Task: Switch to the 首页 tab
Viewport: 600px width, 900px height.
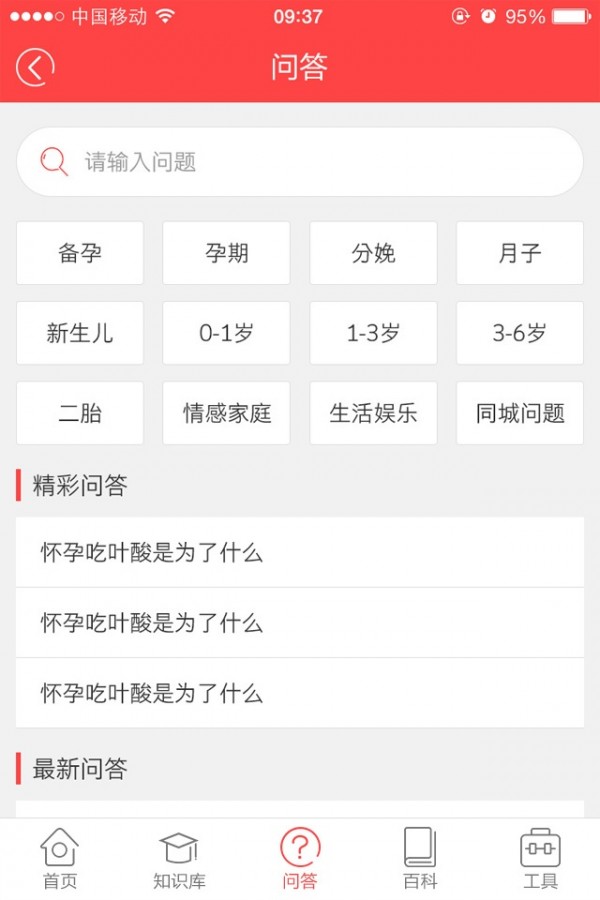Action: [x=60, y=859]
